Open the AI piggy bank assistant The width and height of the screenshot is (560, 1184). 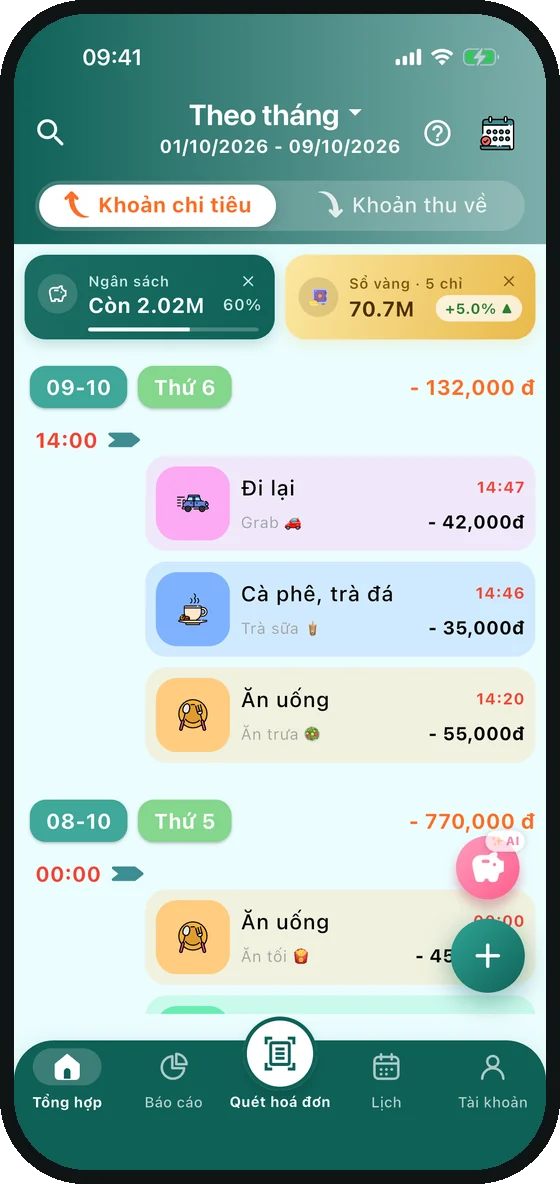tap(488, 868)
